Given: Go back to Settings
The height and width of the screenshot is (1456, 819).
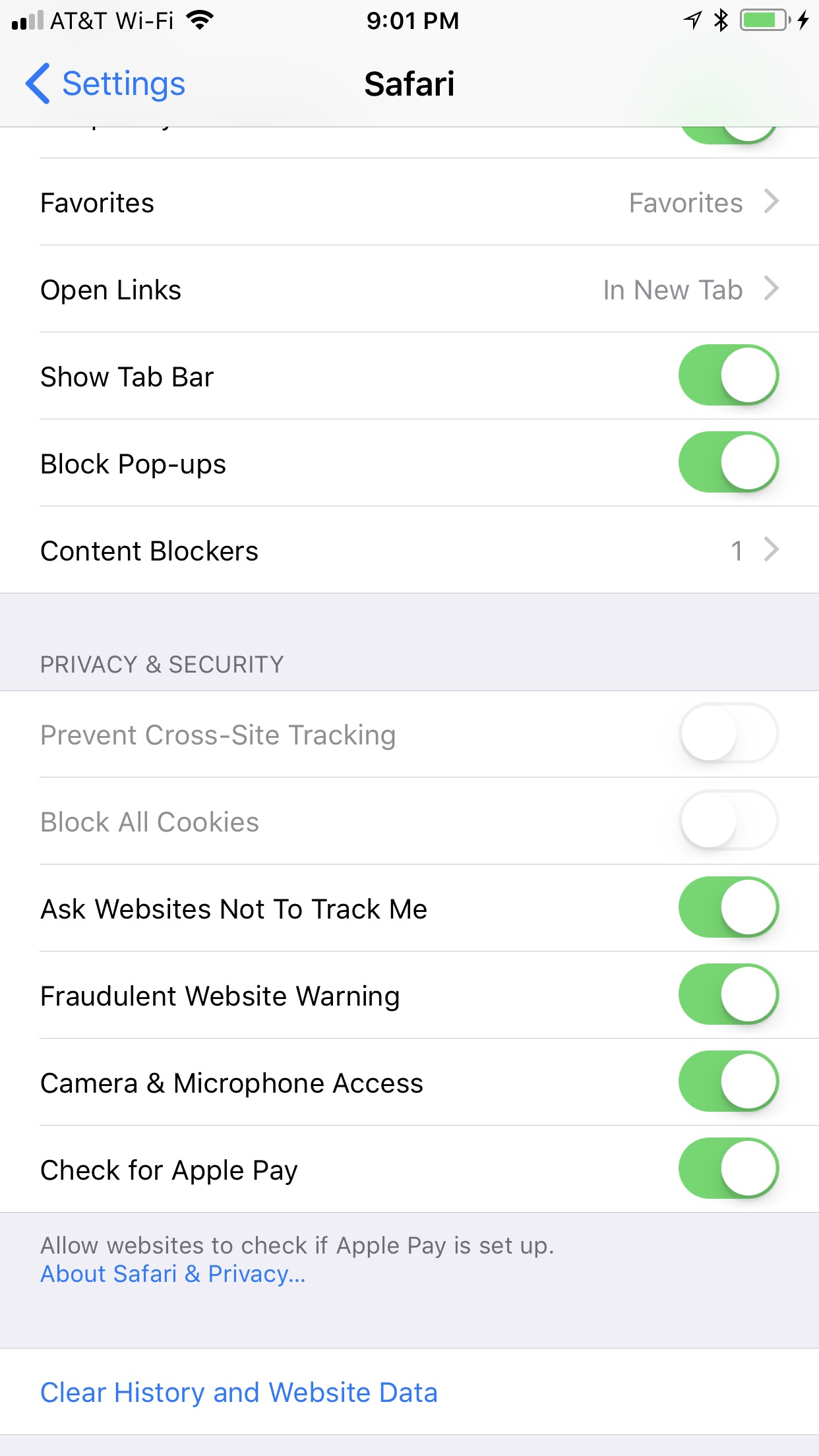Looking at the screenshot, I should (x=106, y=84).
